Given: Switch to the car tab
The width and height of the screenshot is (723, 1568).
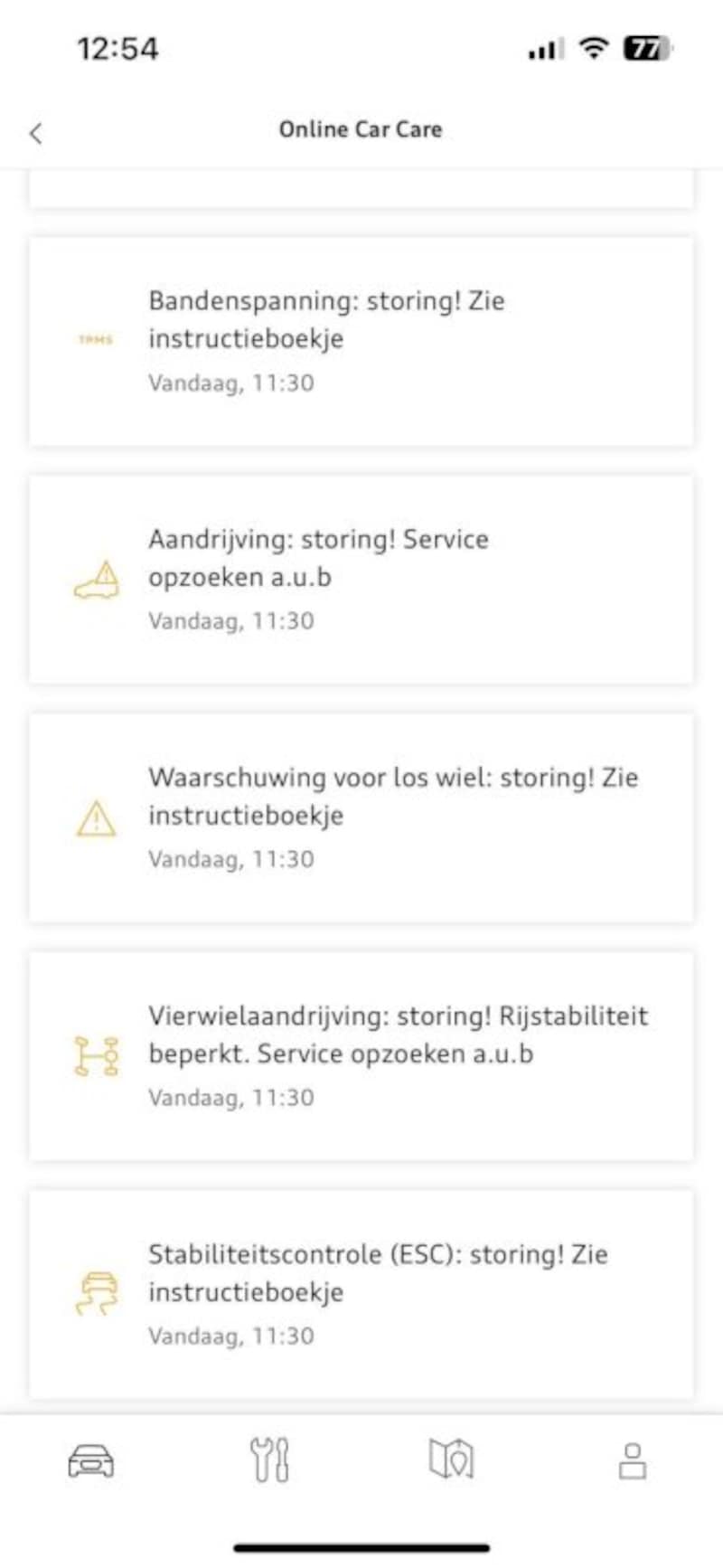Looking at the screenshot, I should [x=91, y=1460].
